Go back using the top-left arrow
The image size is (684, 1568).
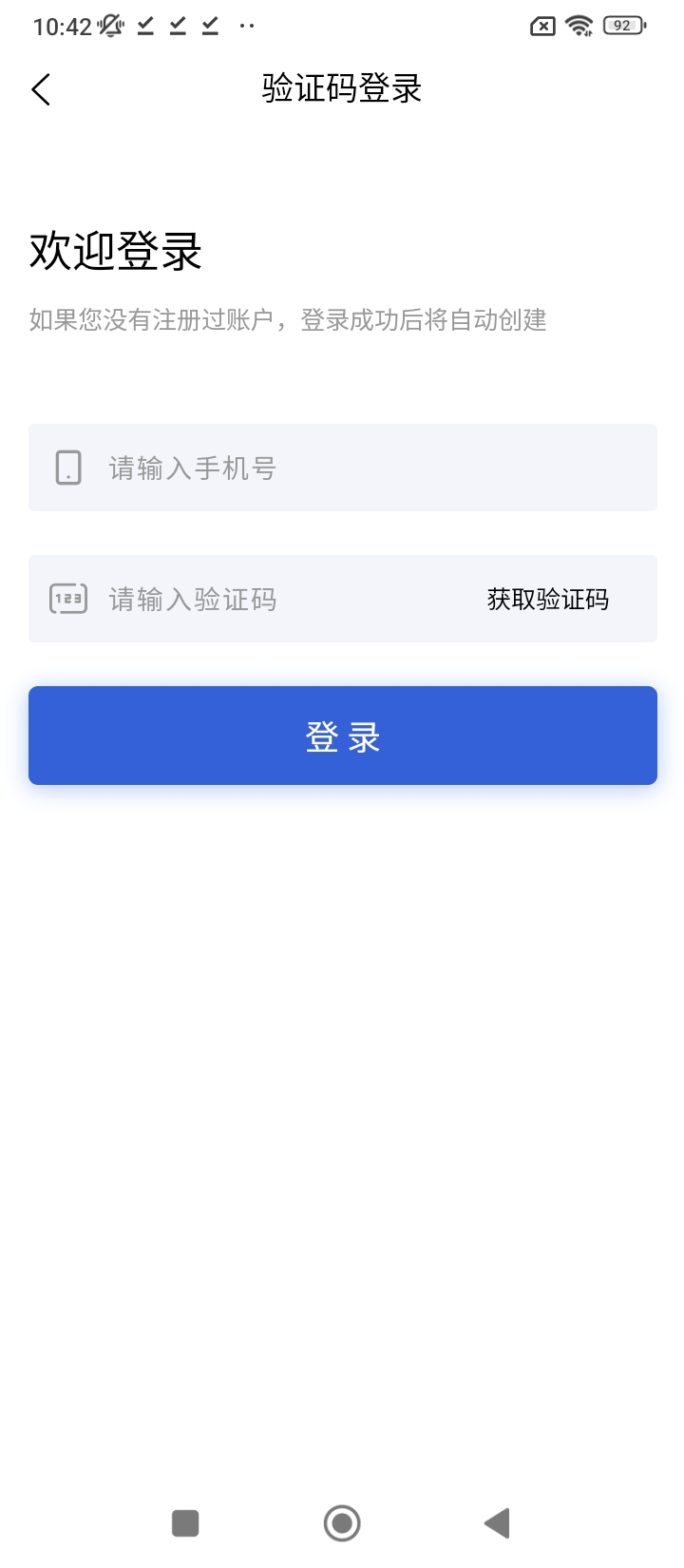[41, 90]
